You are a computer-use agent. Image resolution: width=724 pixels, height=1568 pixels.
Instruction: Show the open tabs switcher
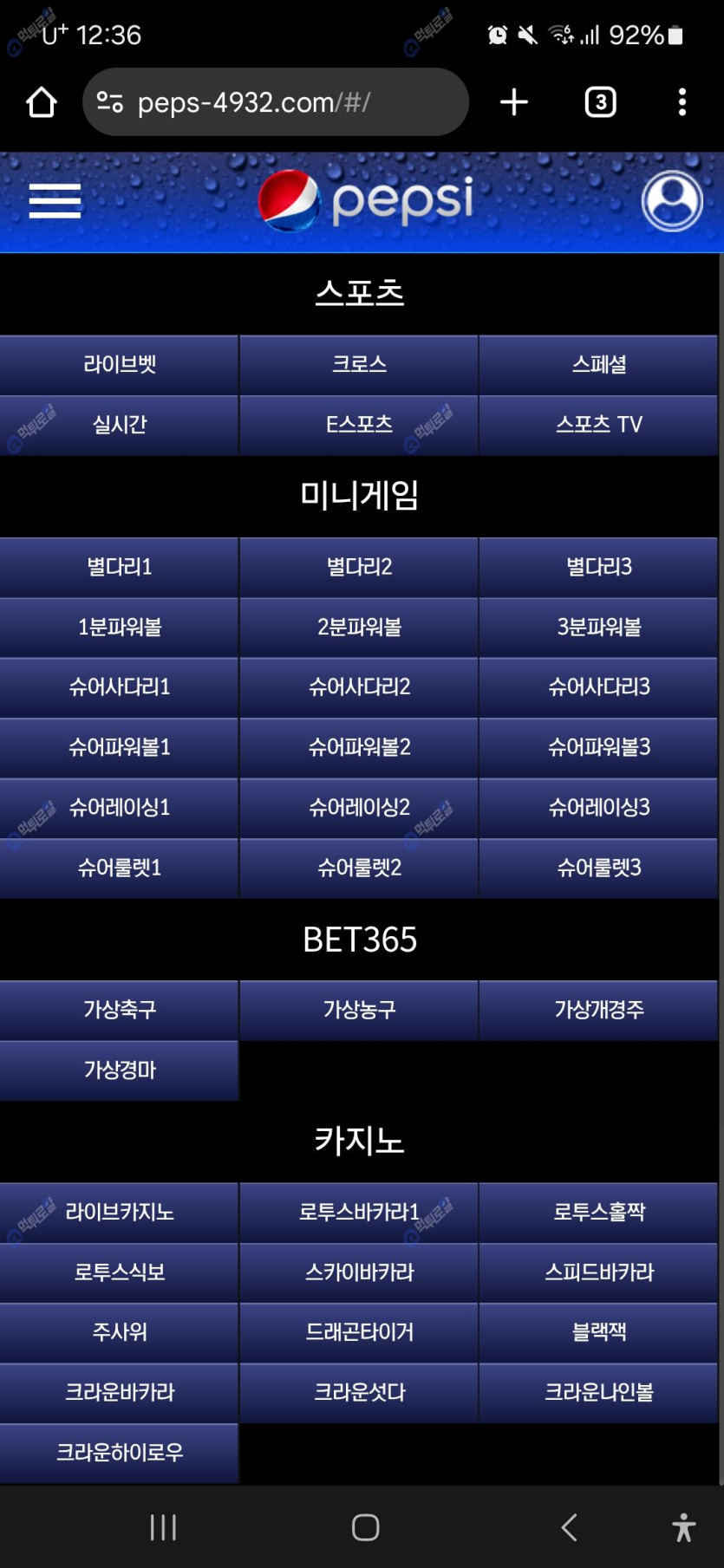[x=600, y=102]
